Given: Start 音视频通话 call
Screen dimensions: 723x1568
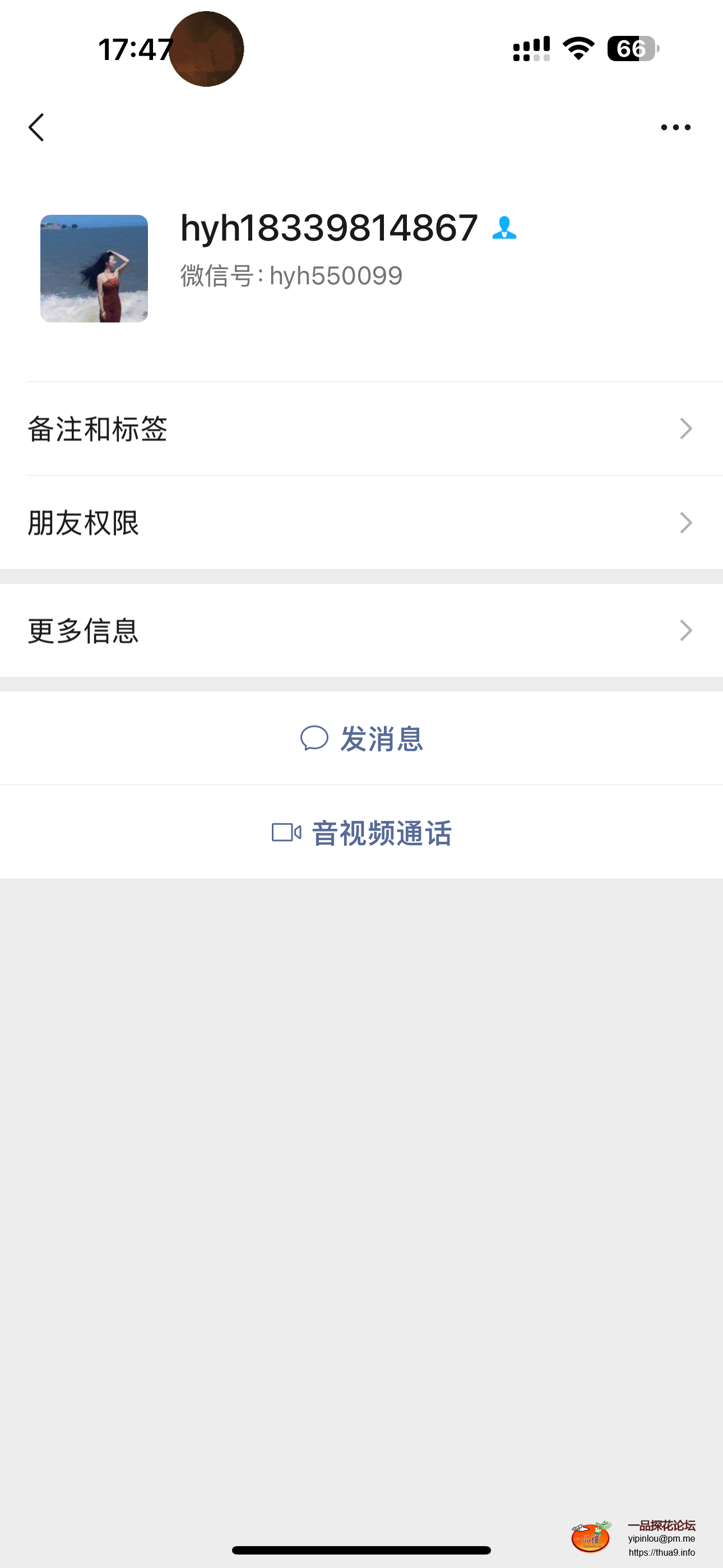Looking at the screenshot, I should [361, 832].
